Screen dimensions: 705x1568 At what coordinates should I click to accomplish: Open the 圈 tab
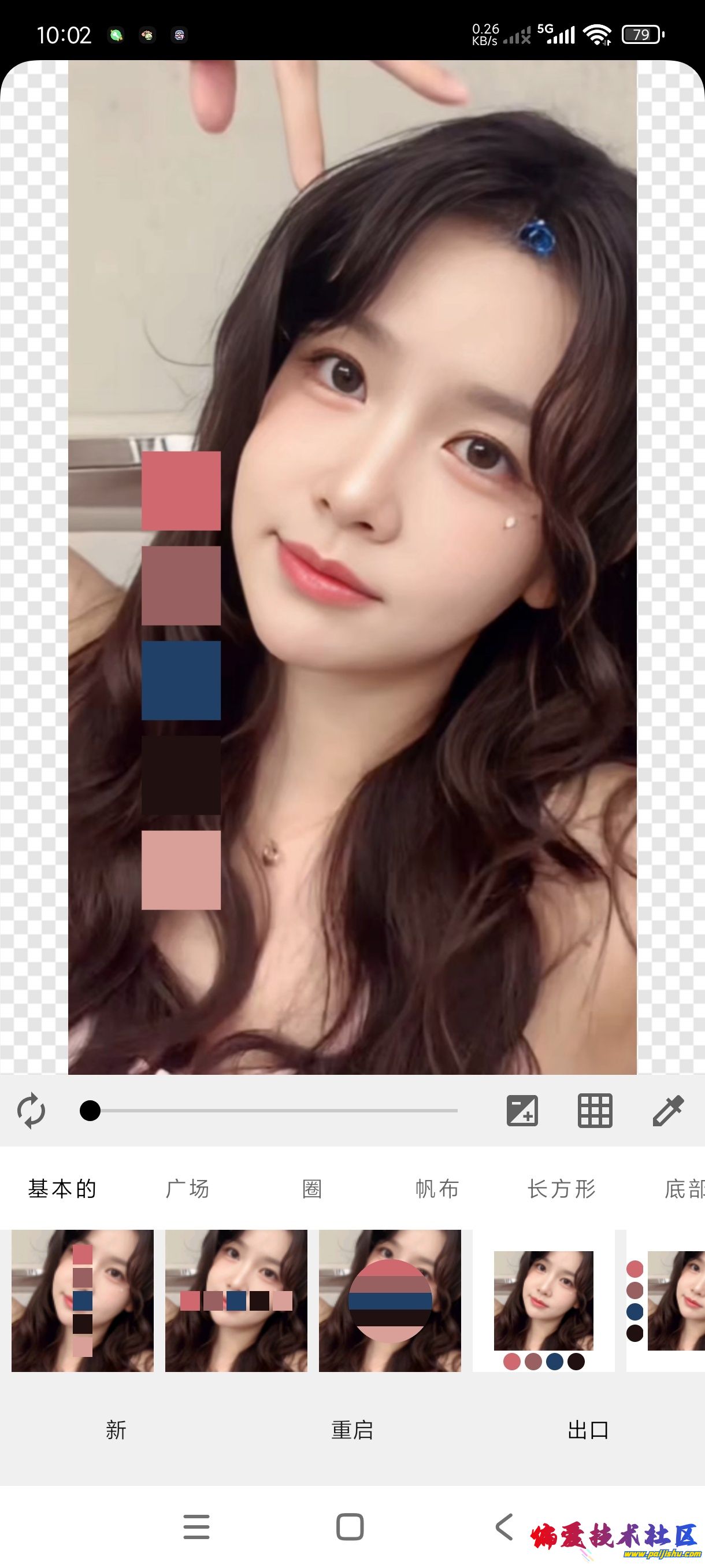point(312,1189)
